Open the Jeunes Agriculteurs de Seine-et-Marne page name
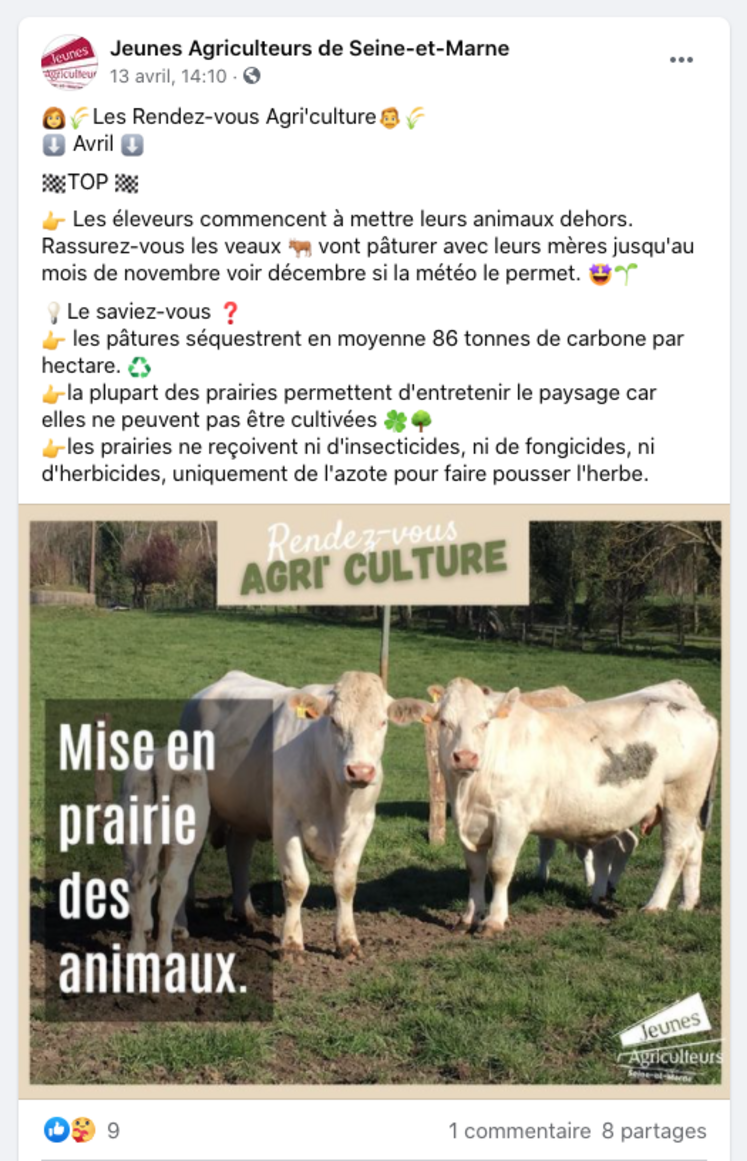 point(309,48)
